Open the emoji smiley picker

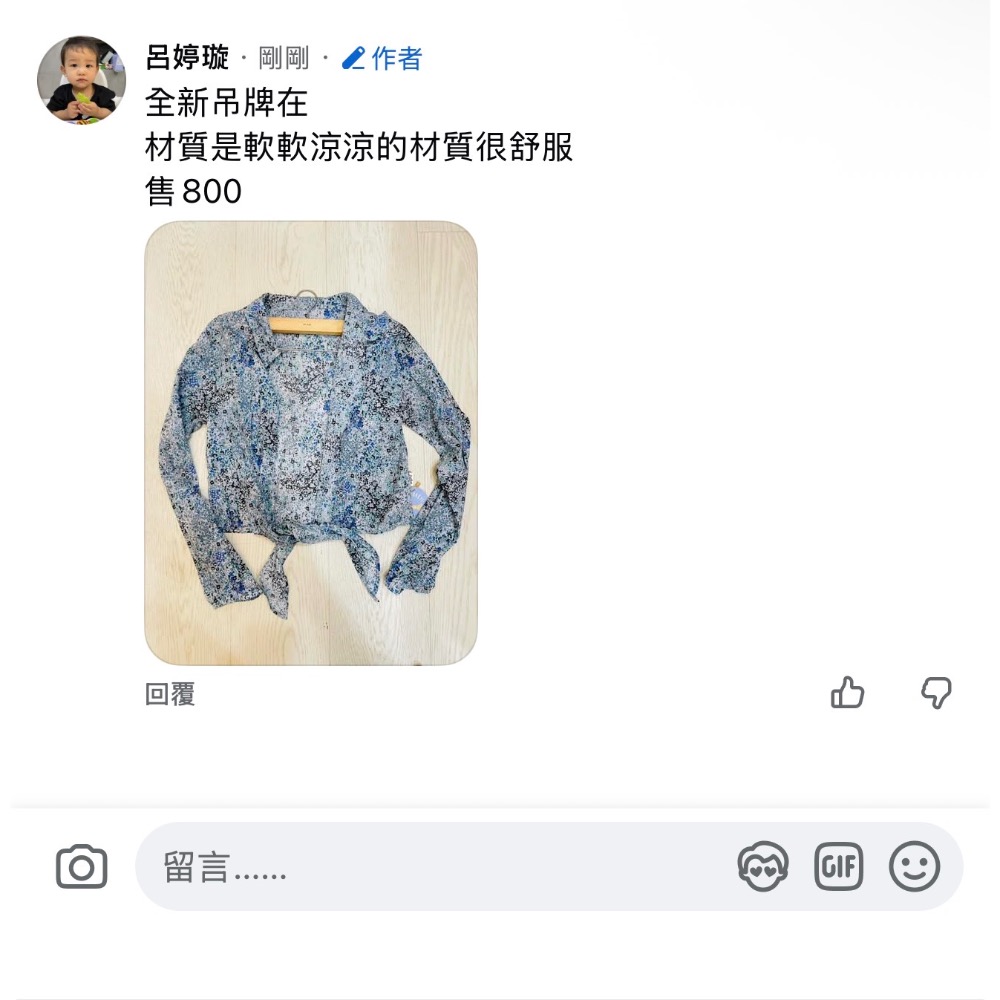(x=915, y=867)
